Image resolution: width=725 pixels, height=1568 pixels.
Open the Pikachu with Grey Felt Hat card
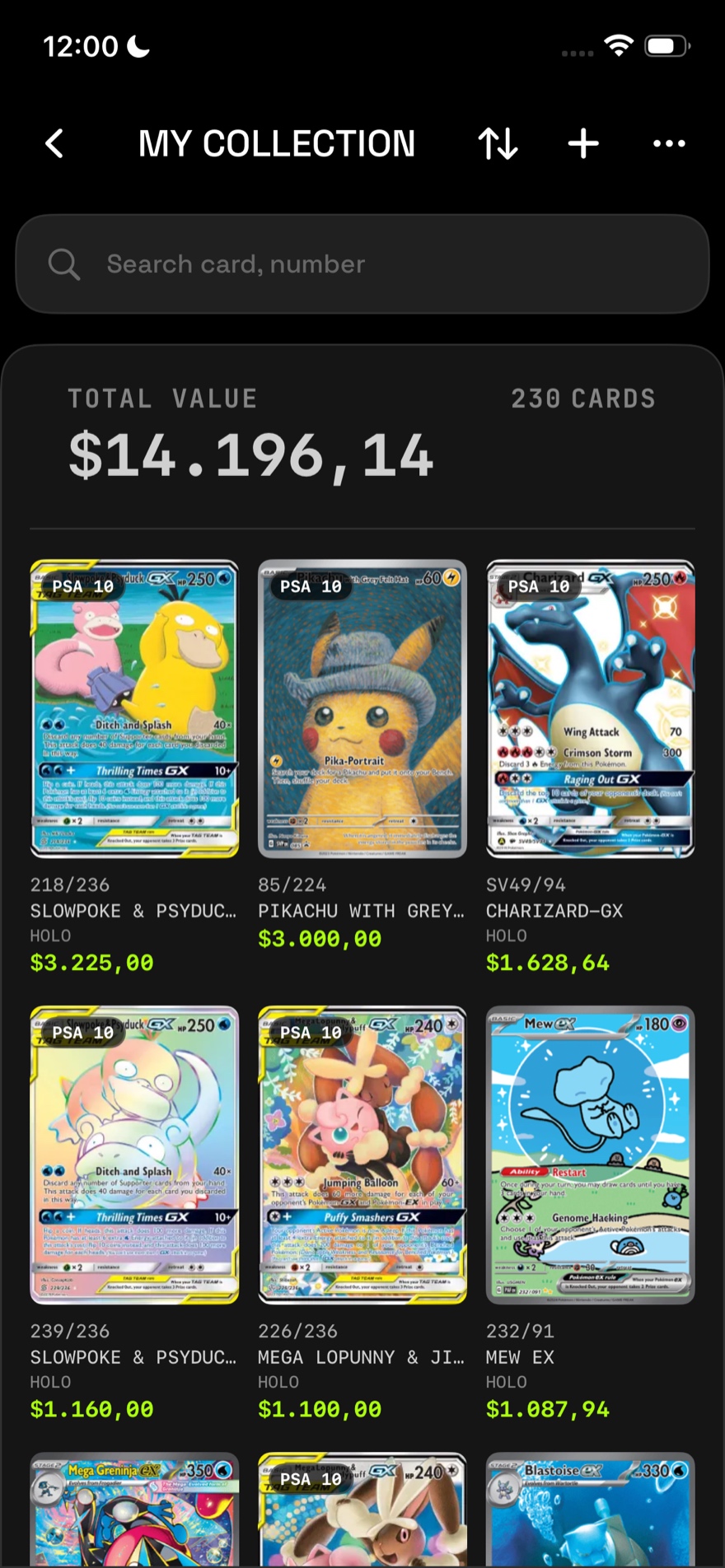tap(362, 709)
